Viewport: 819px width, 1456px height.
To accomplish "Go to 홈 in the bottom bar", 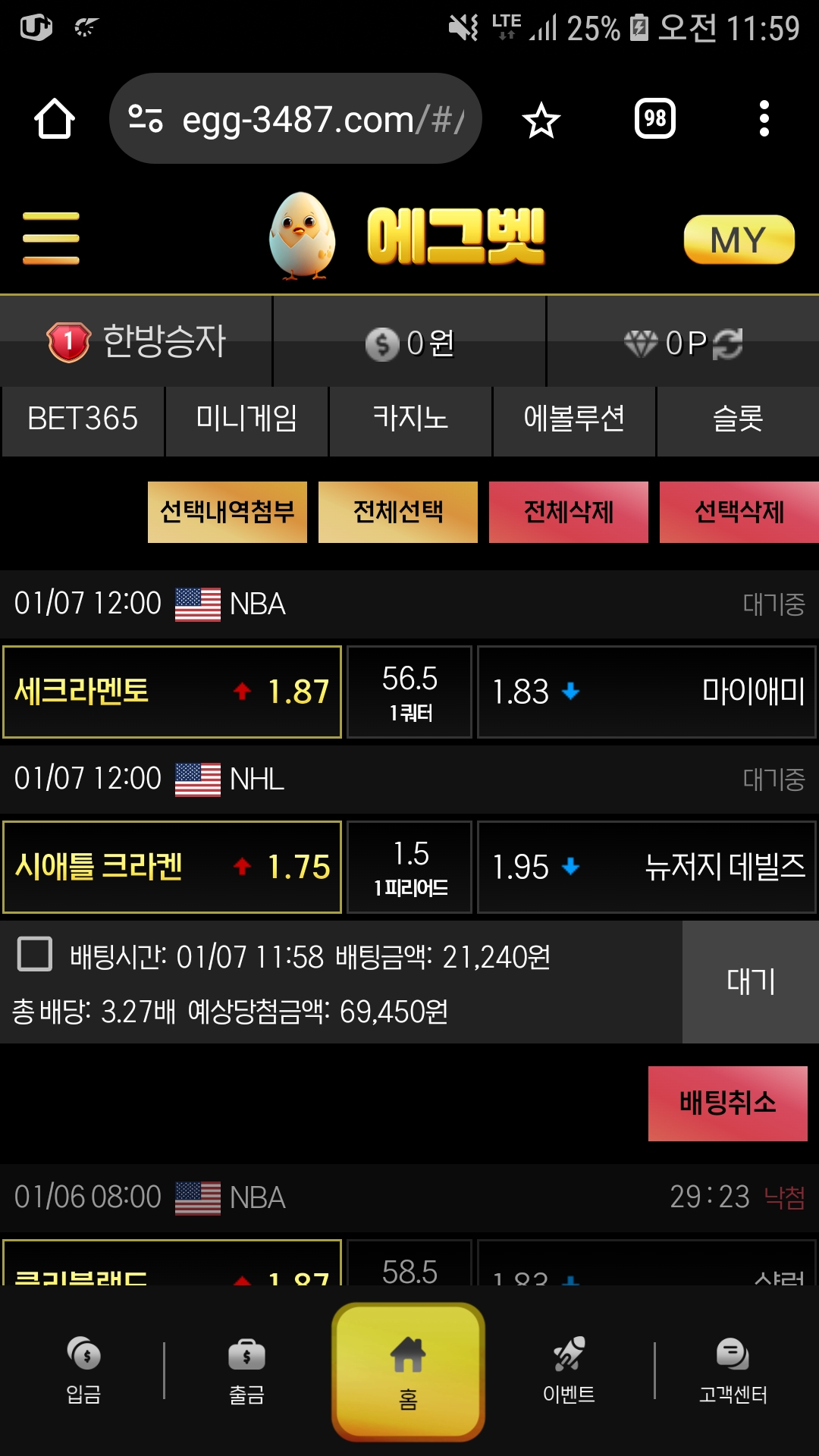I will pos(408,1371).
